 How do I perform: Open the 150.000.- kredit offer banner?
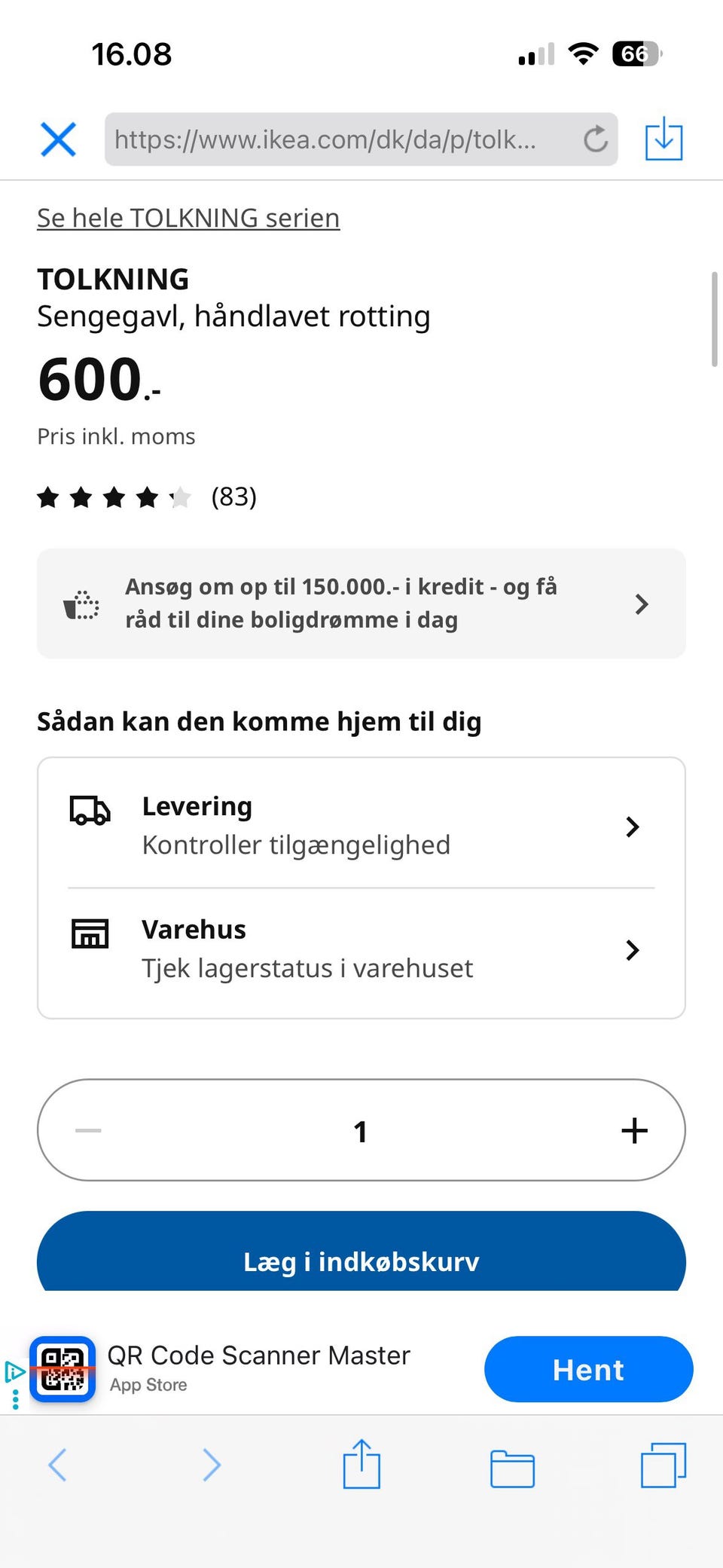(x=361, y=604)
